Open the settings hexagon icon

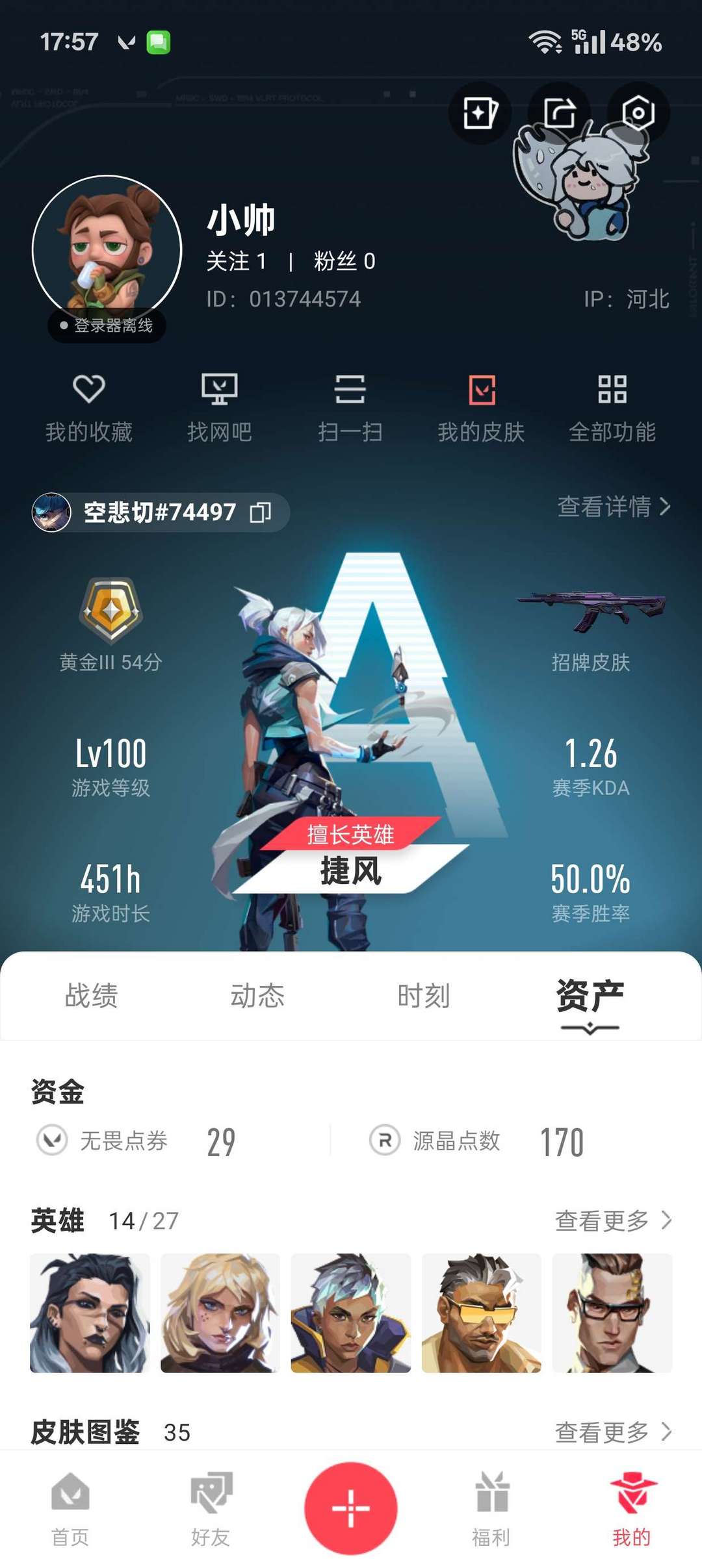pos(638,113)
